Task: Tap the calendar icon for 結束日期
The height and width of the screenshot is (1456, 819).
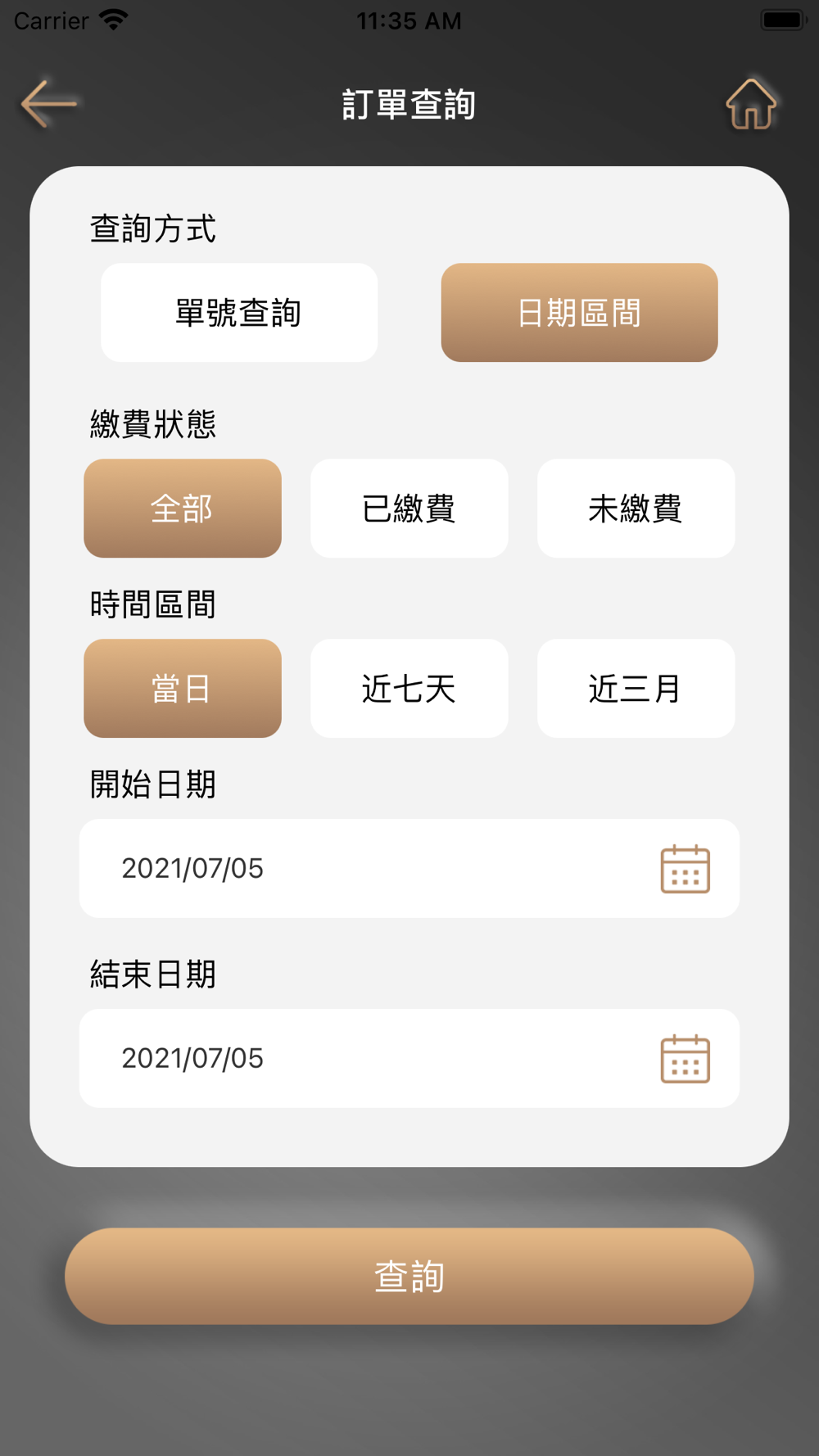Action: pyautogui.click(x=685, y=1059)
